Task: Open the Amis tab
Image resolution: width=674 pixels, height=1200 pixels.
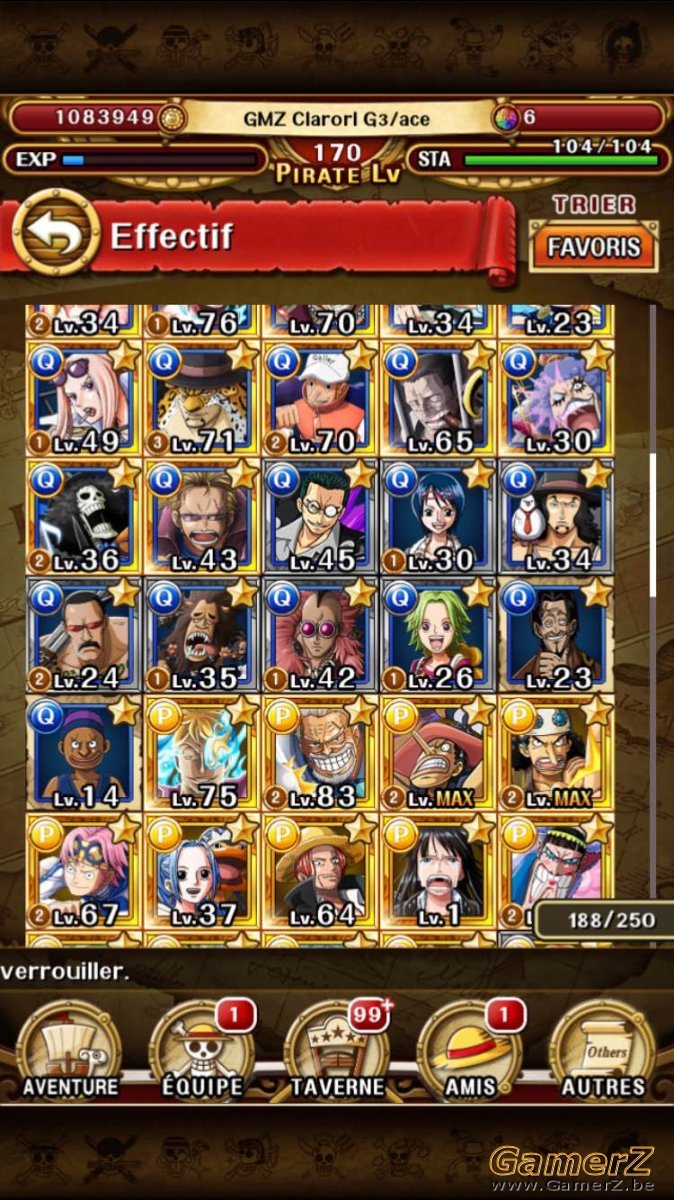Action: click(x=471, y=1051)
